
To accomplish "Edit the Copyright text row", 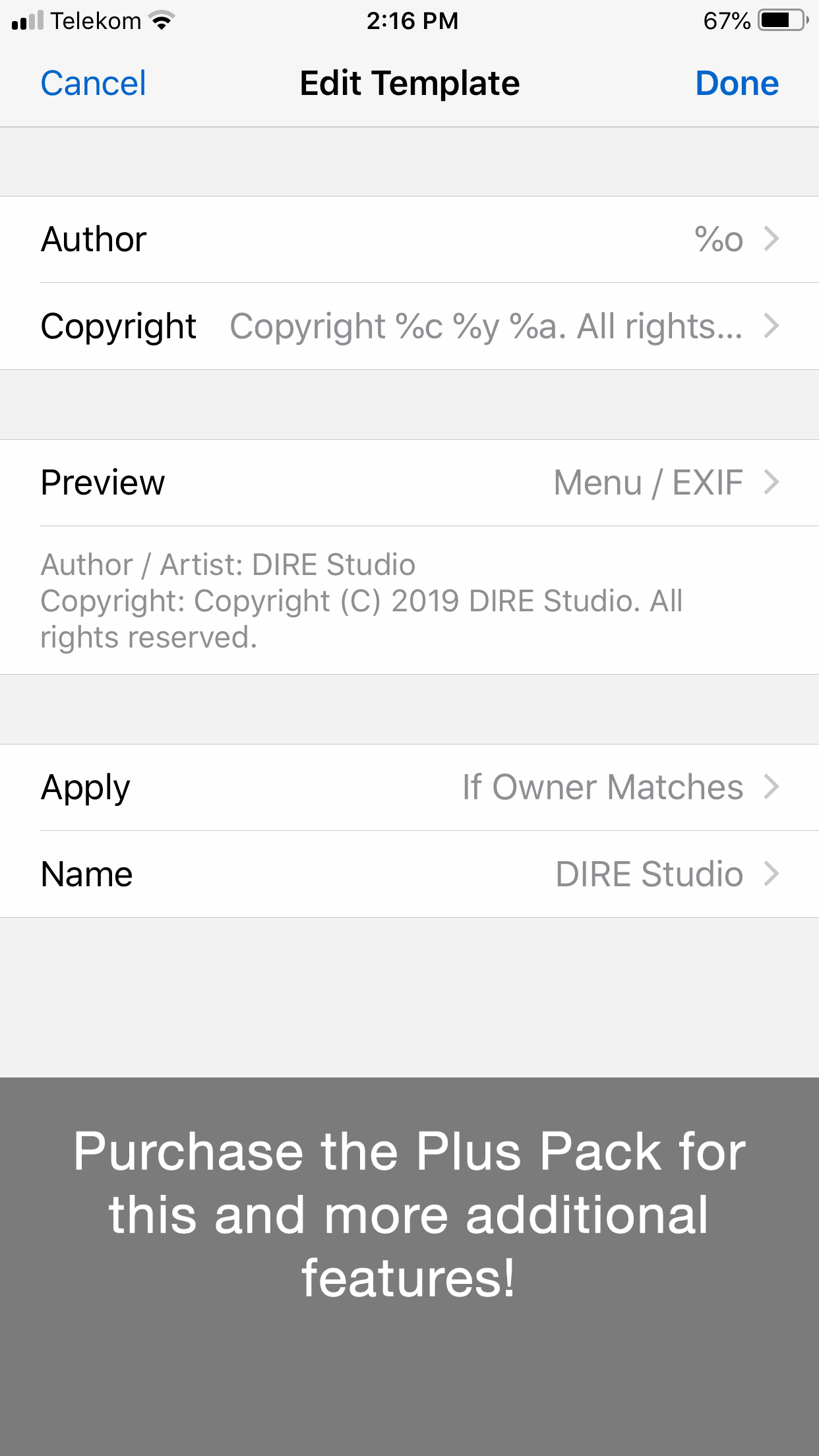I will (409, 326).
